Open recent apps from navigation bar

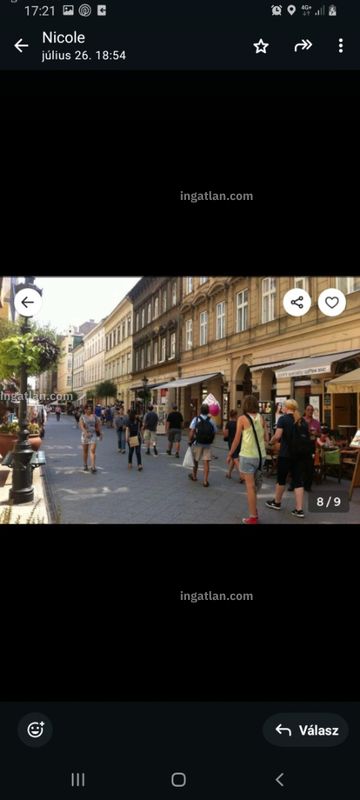pyautogui.click(x=78, y=779)
